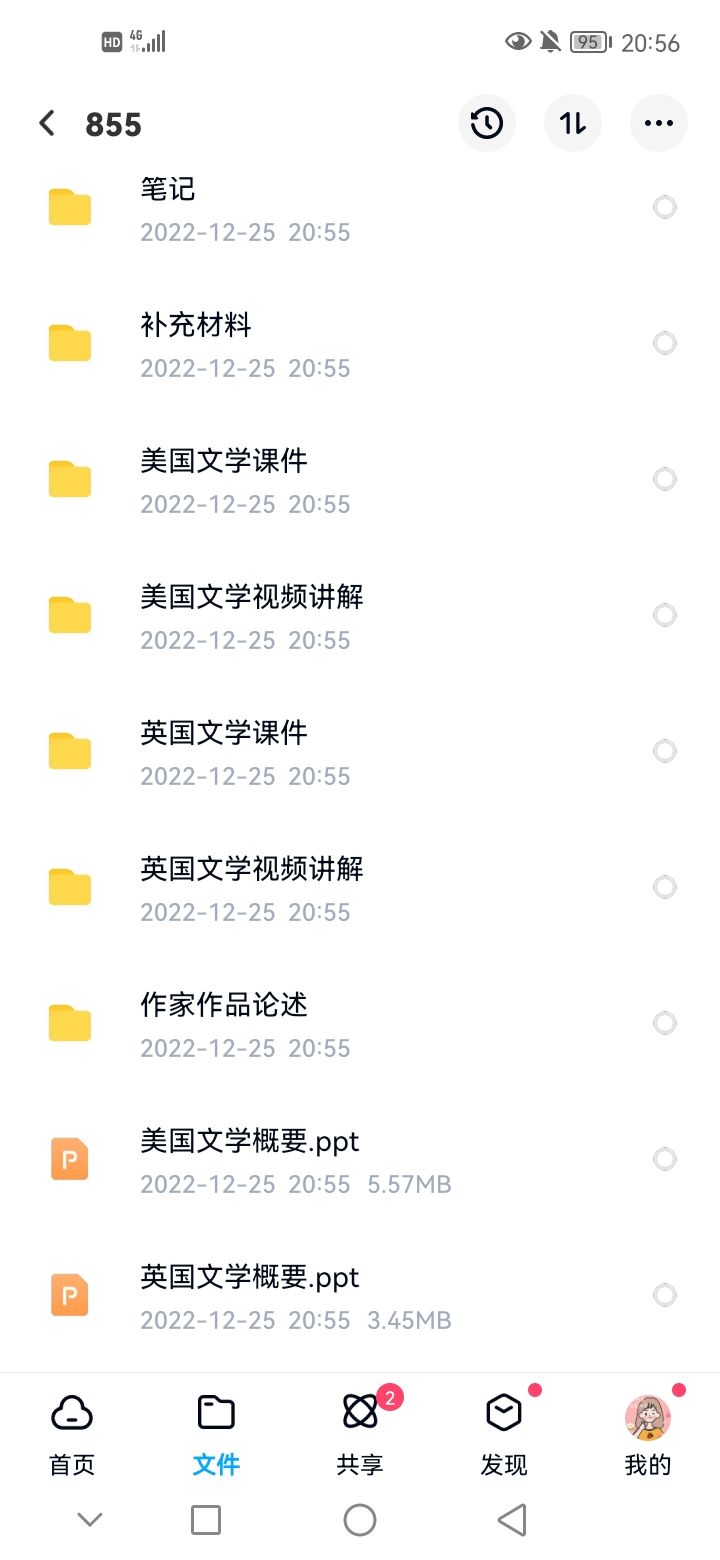
Task: Tap the system home button
Action: (360, 1520)
